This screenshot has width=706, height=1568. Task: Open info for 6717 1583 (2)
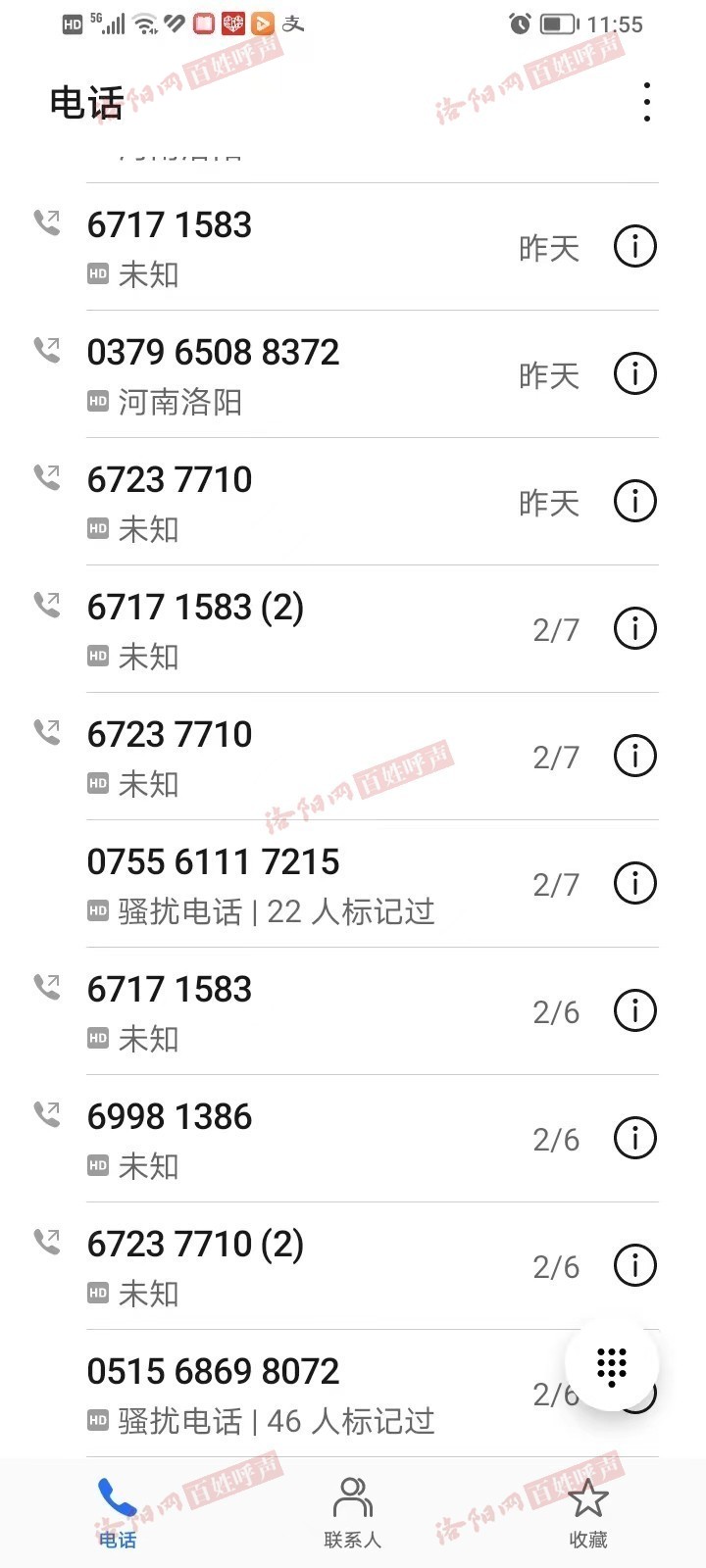point(634,629)
